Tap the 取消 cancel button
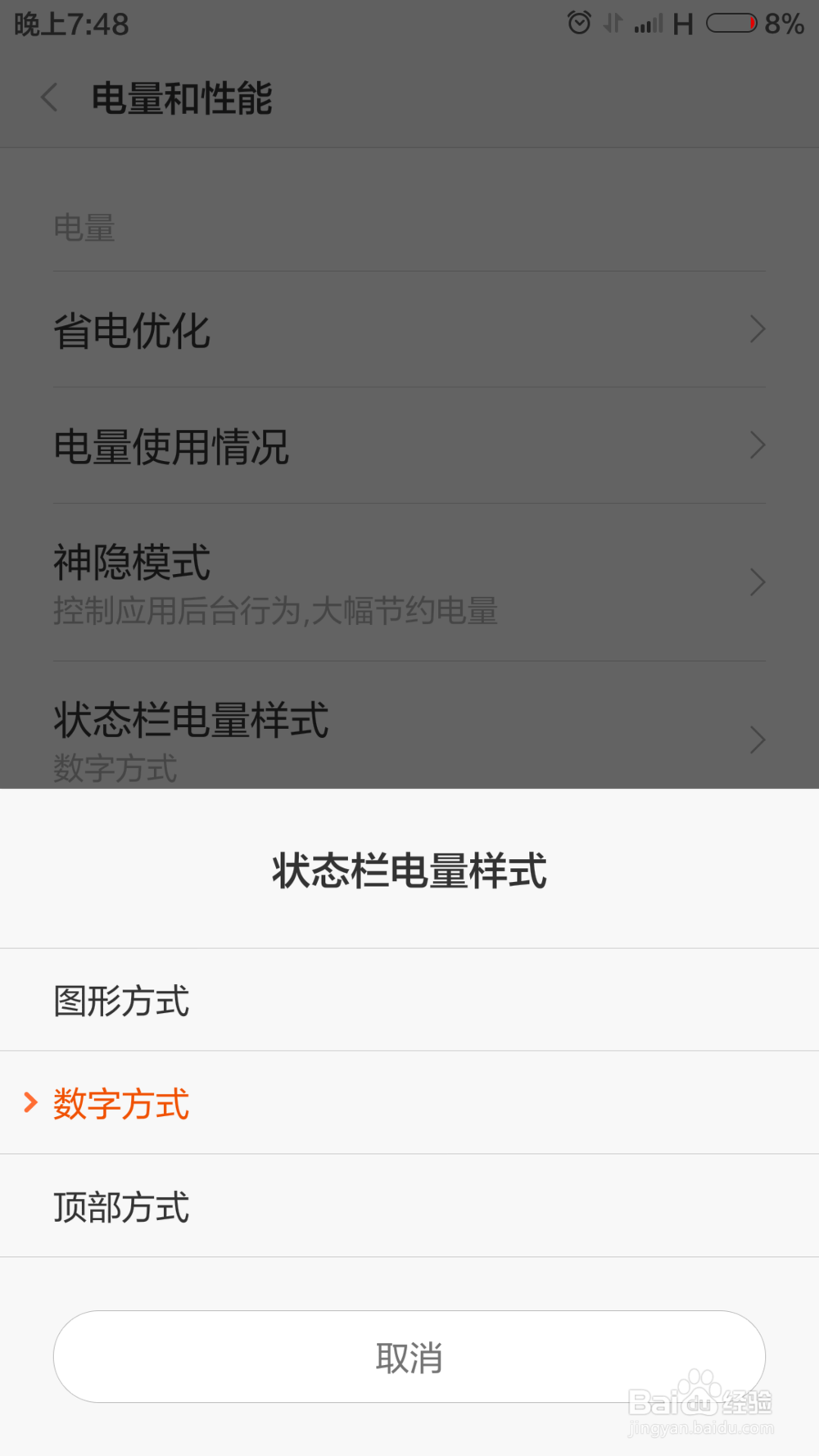The width and height of the screenshot is (819, 1456). (409, 1356)
